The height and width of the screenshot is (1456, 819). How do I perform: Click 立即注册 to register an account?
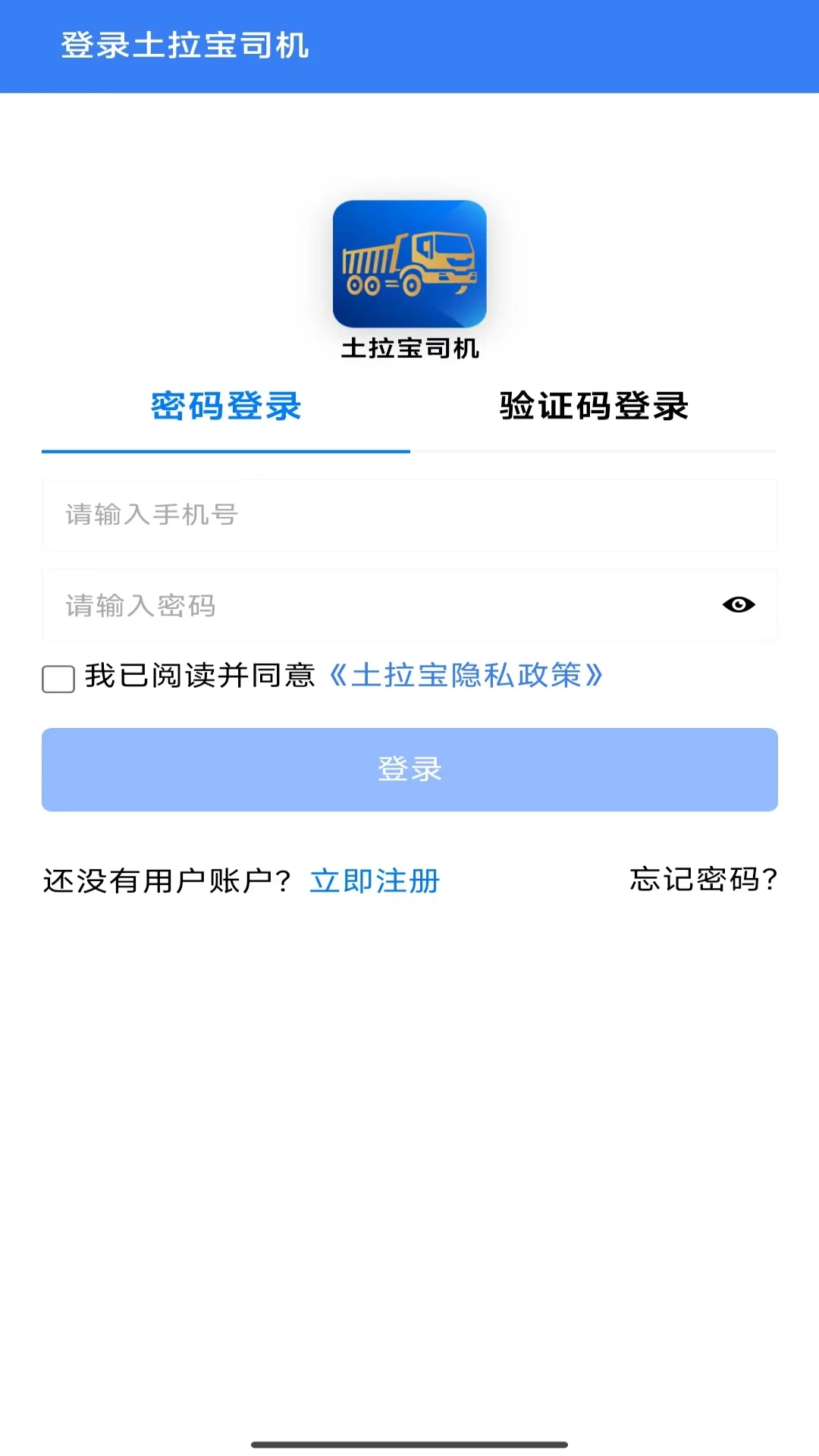coord(375,880)
